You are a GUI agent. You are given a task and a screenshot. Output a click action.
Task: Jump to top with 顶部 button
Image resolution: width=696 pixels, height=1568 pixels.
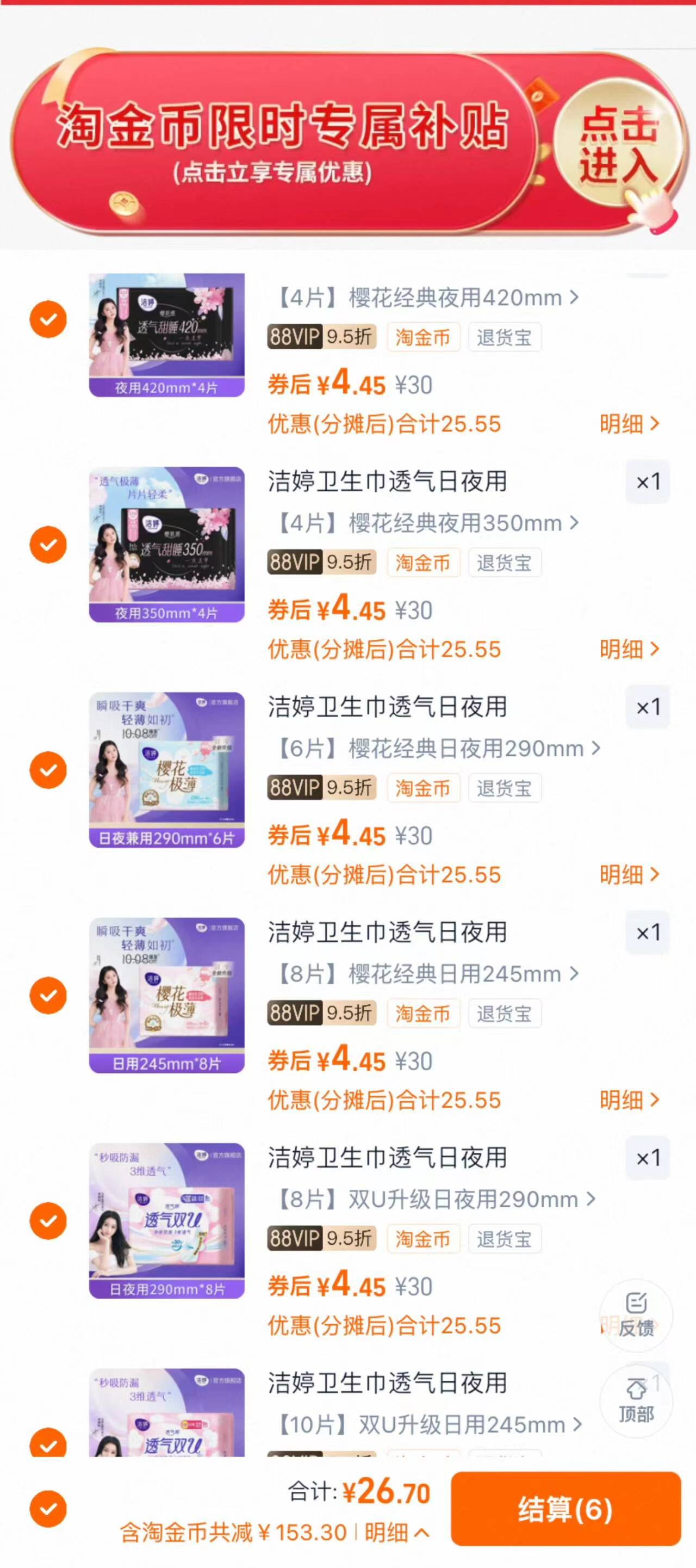(x=636, y=1401)
